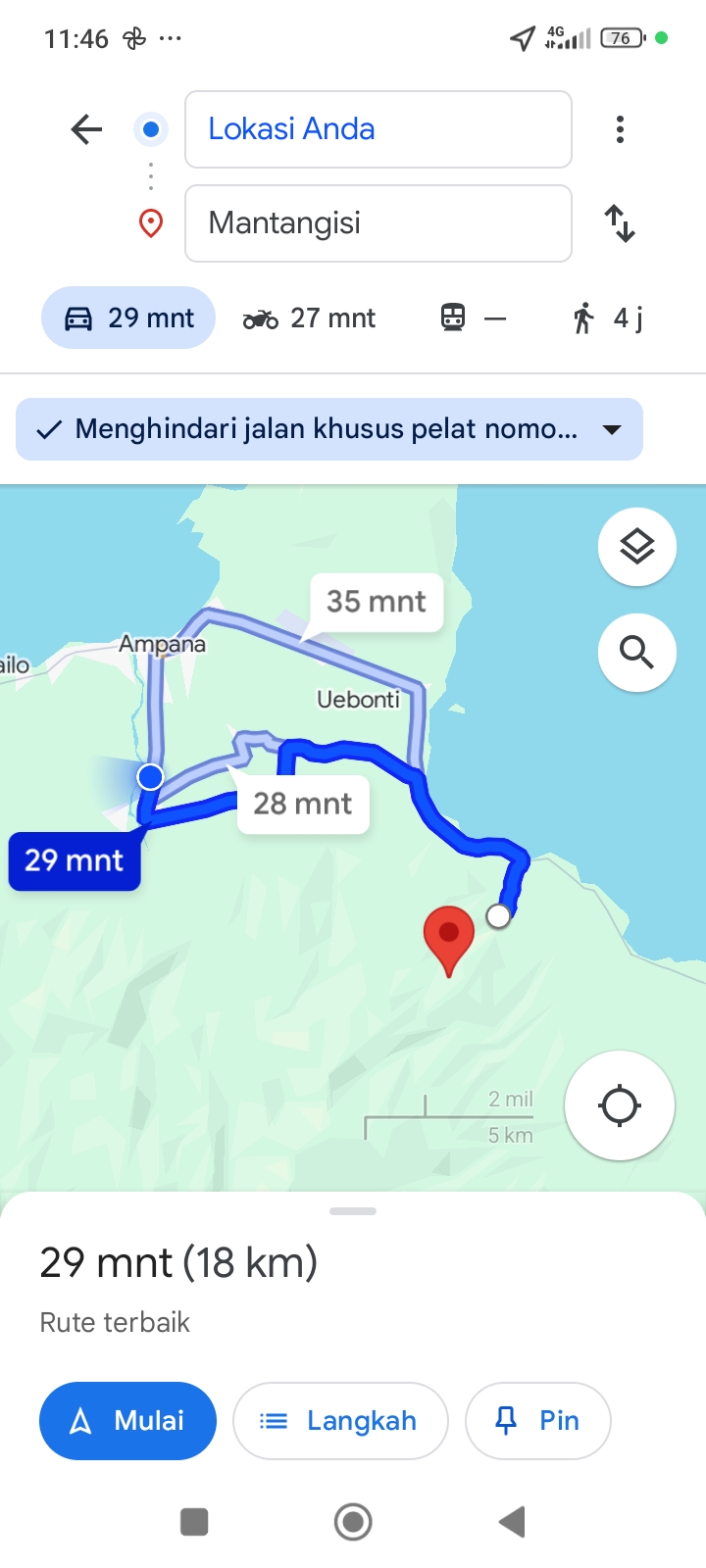The image size is (706, 1568).
Task: Search along the route with the magnifier
Action: (x=637, y=652)
